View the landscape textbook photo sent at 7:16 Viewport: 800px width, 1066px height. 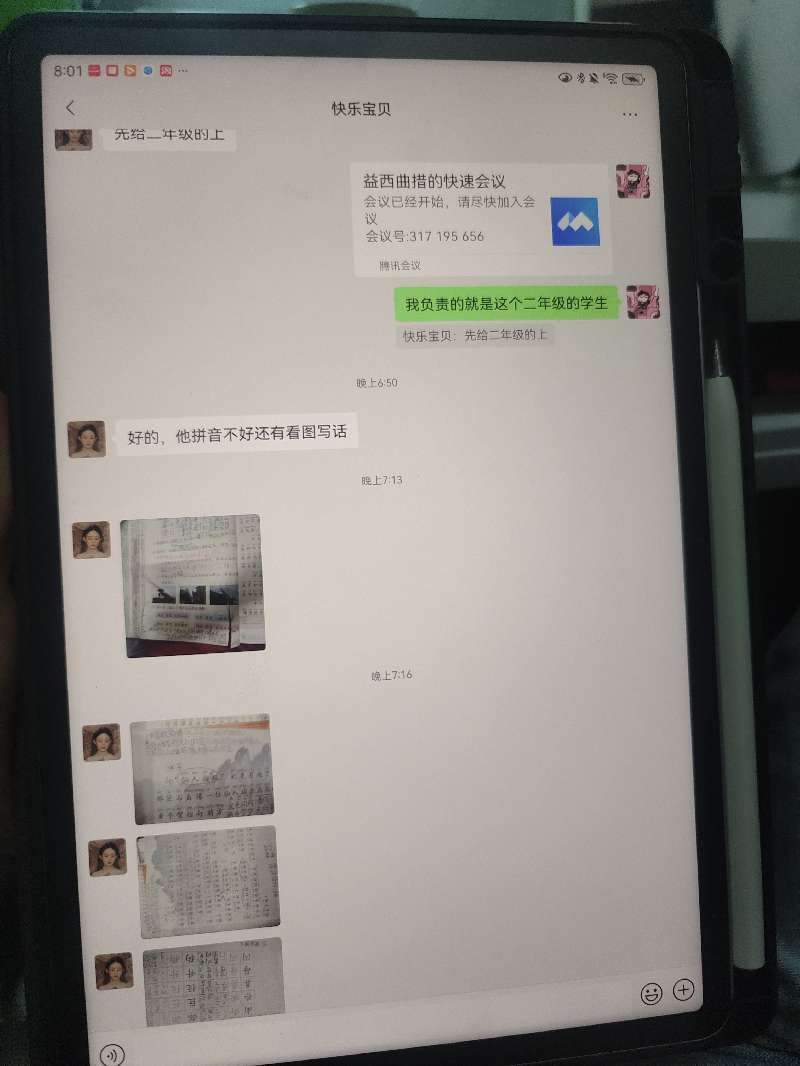tap(202, 768)
